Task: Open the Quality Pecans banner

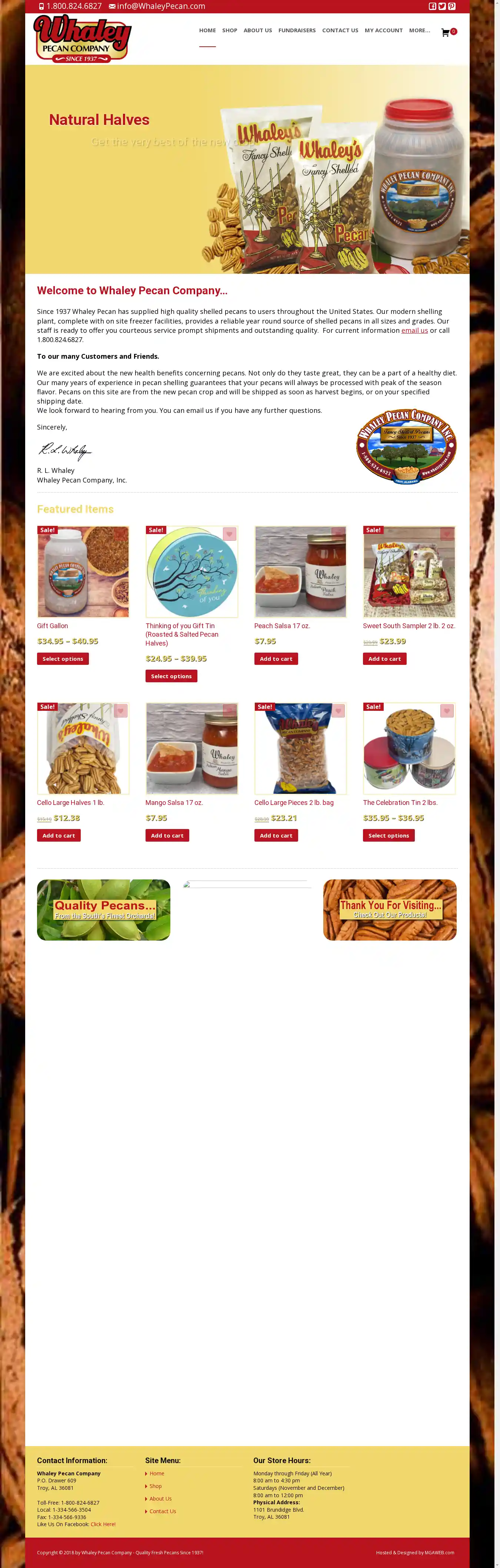Action: 103,909
